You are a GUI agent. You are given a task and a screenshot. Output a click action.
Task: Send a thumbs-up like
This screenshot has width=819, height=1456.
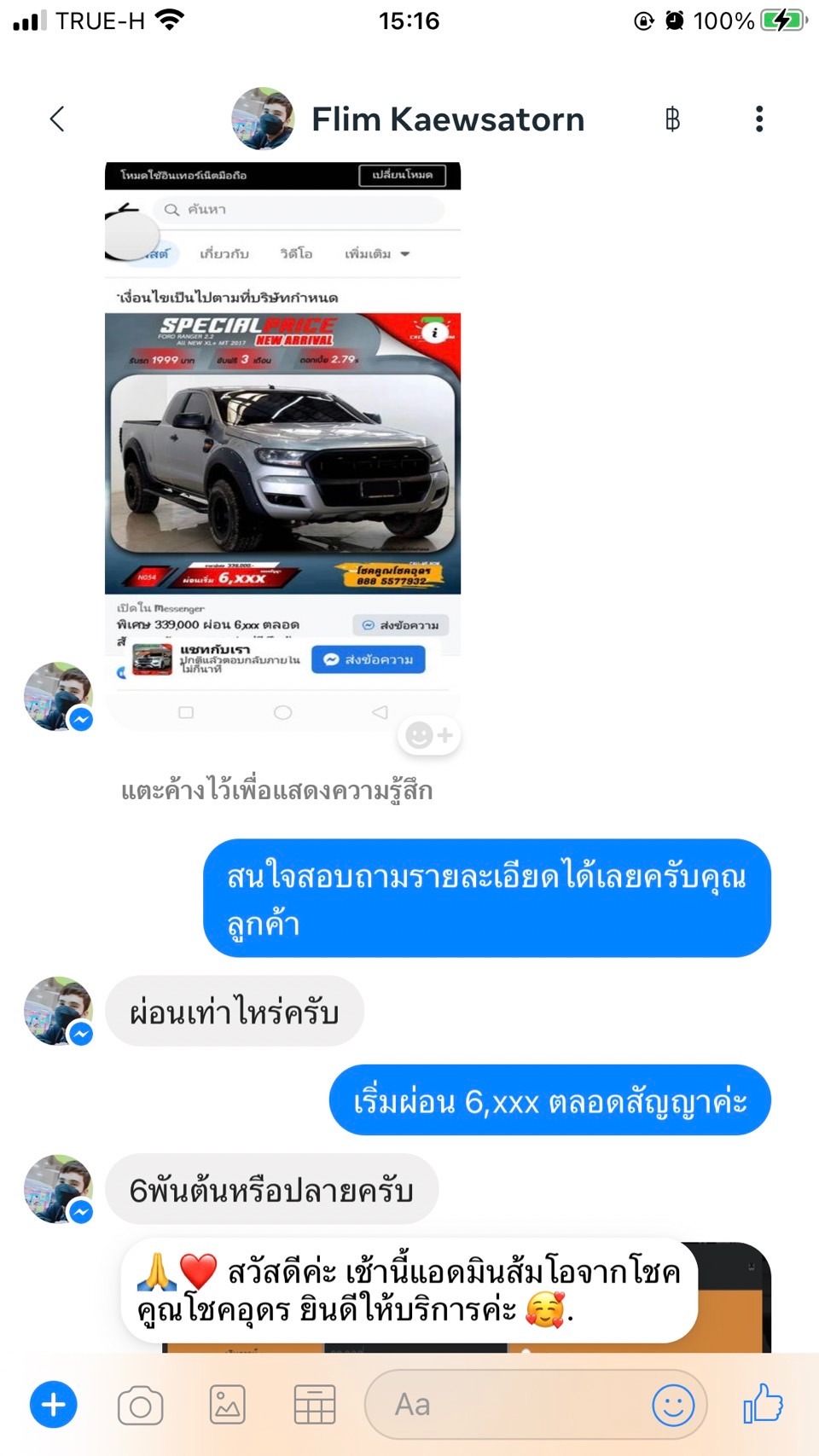coord(763,1403)
